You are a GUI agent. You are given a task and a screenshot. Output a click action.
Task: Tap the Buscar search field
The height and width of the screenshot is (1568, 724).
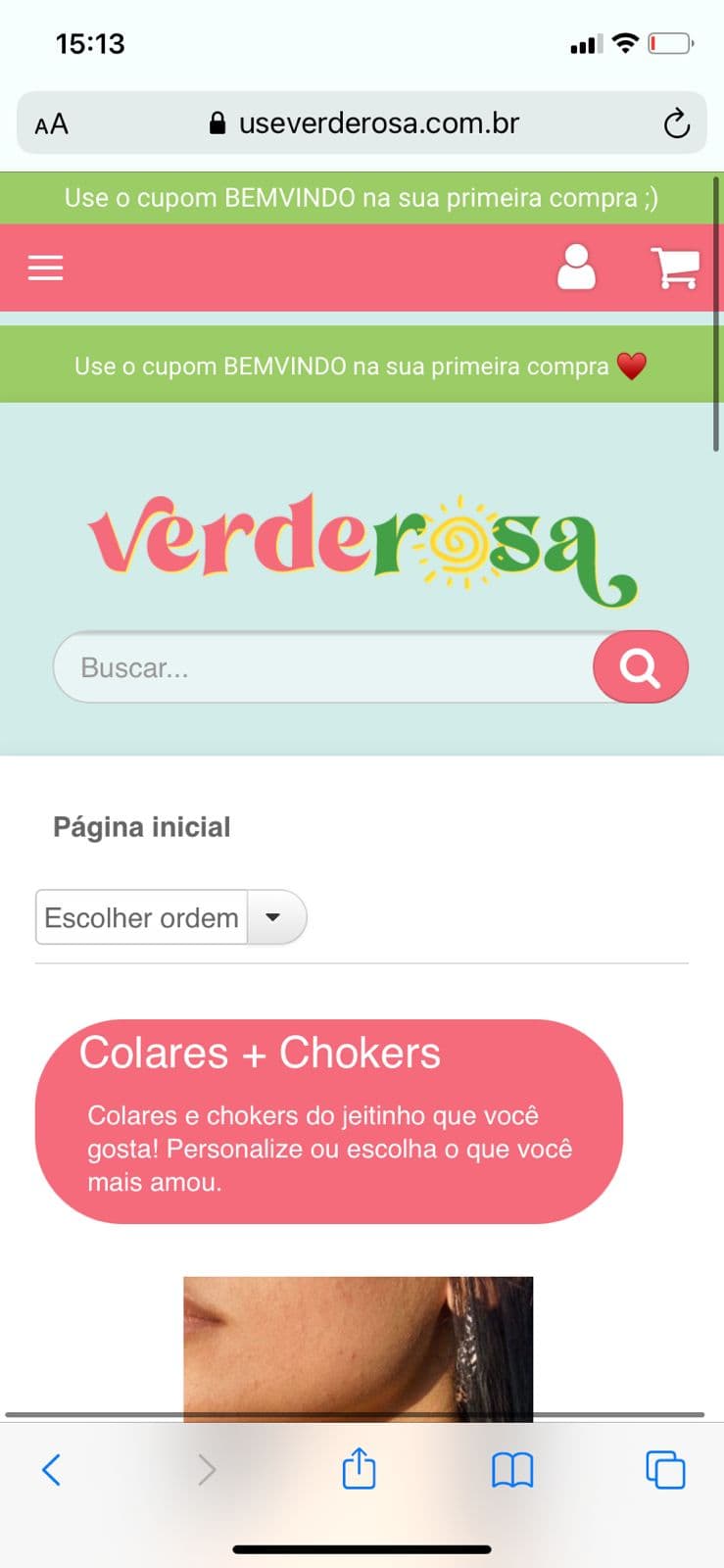[x=323, y=667]
